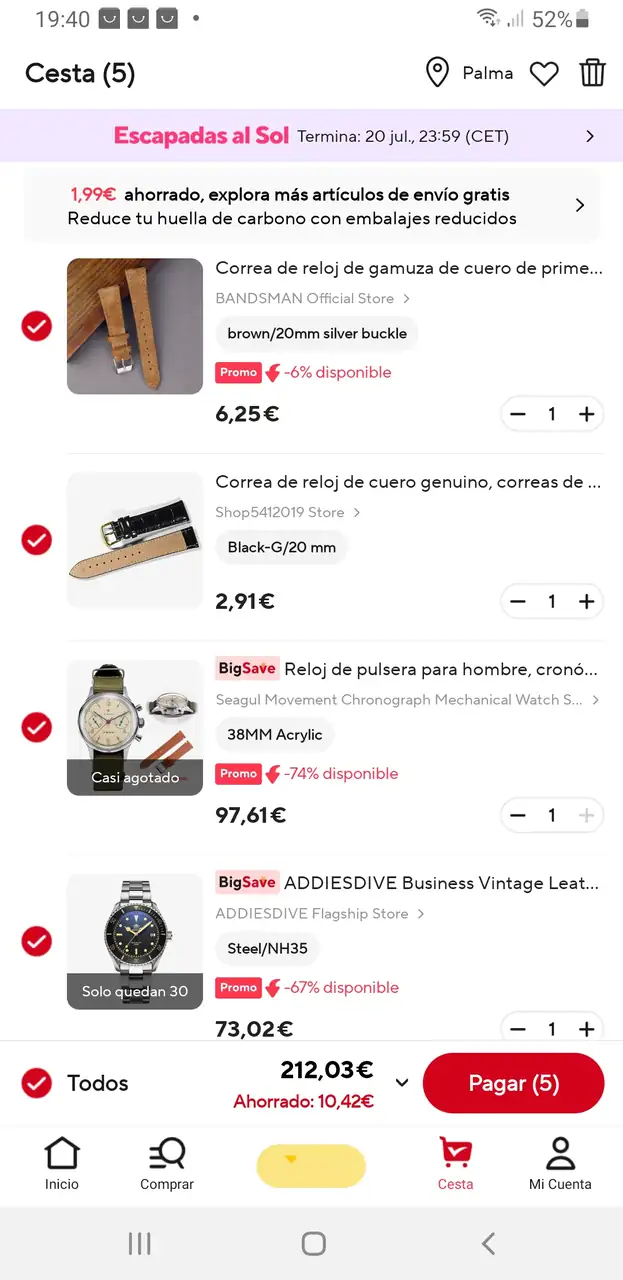
Task: Change the brown/20mm silver buckle variant
Action: click(317, 334)
